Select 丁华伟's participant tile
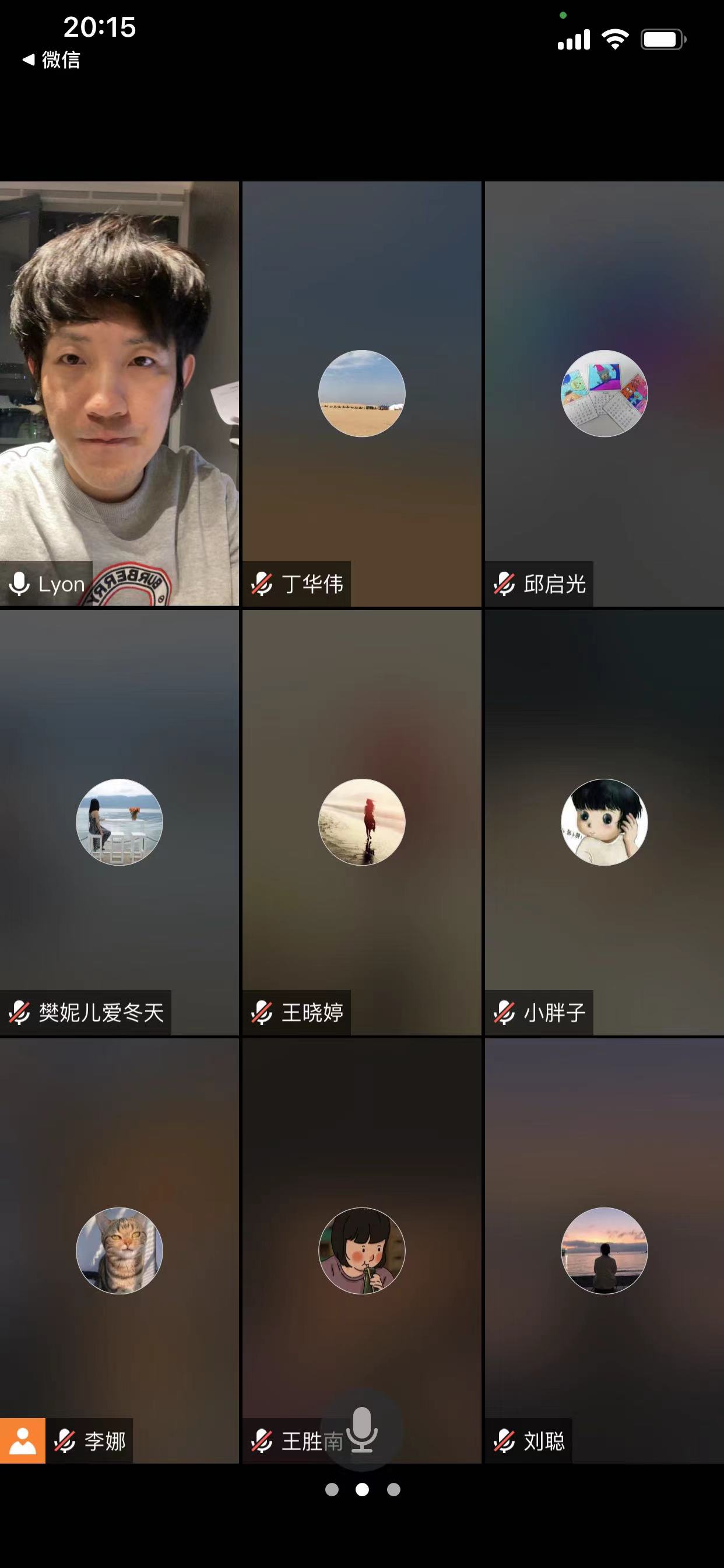The width and height of the screenshot is (724, 1568). click(x=361, y=393)
